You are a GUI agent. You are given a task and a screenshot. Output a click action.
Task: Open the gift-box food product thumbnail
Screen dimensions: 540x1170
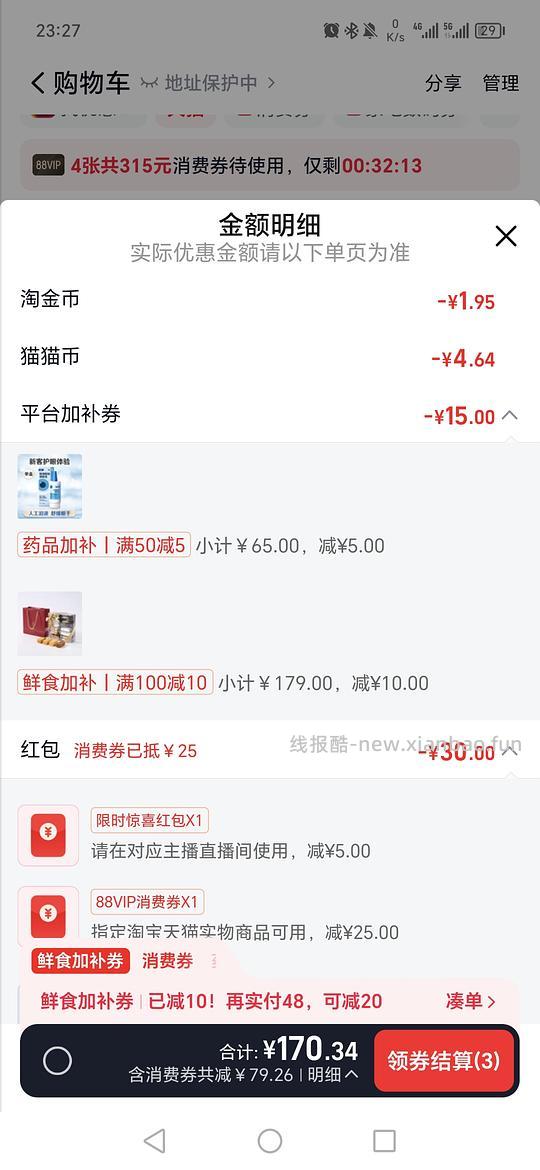point(50,624)
